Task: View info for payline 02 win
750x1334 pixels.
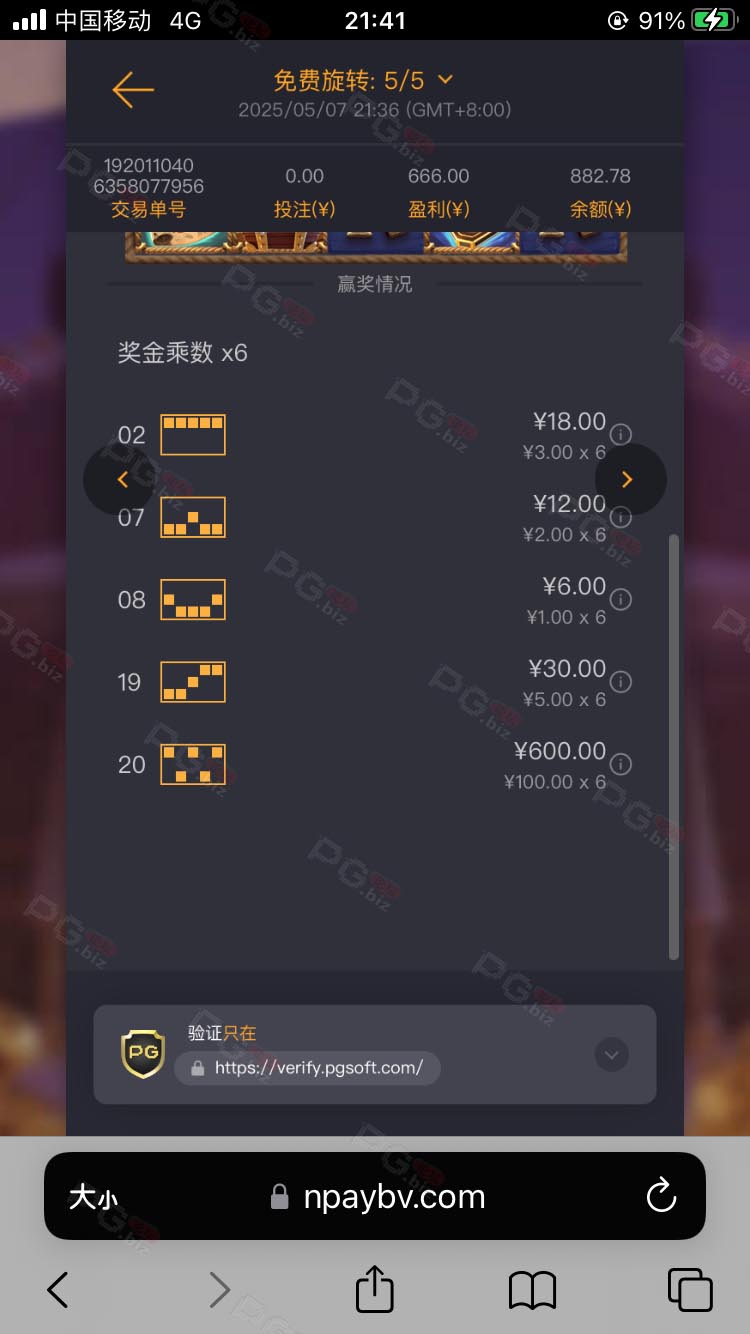Action: [621, 435]
